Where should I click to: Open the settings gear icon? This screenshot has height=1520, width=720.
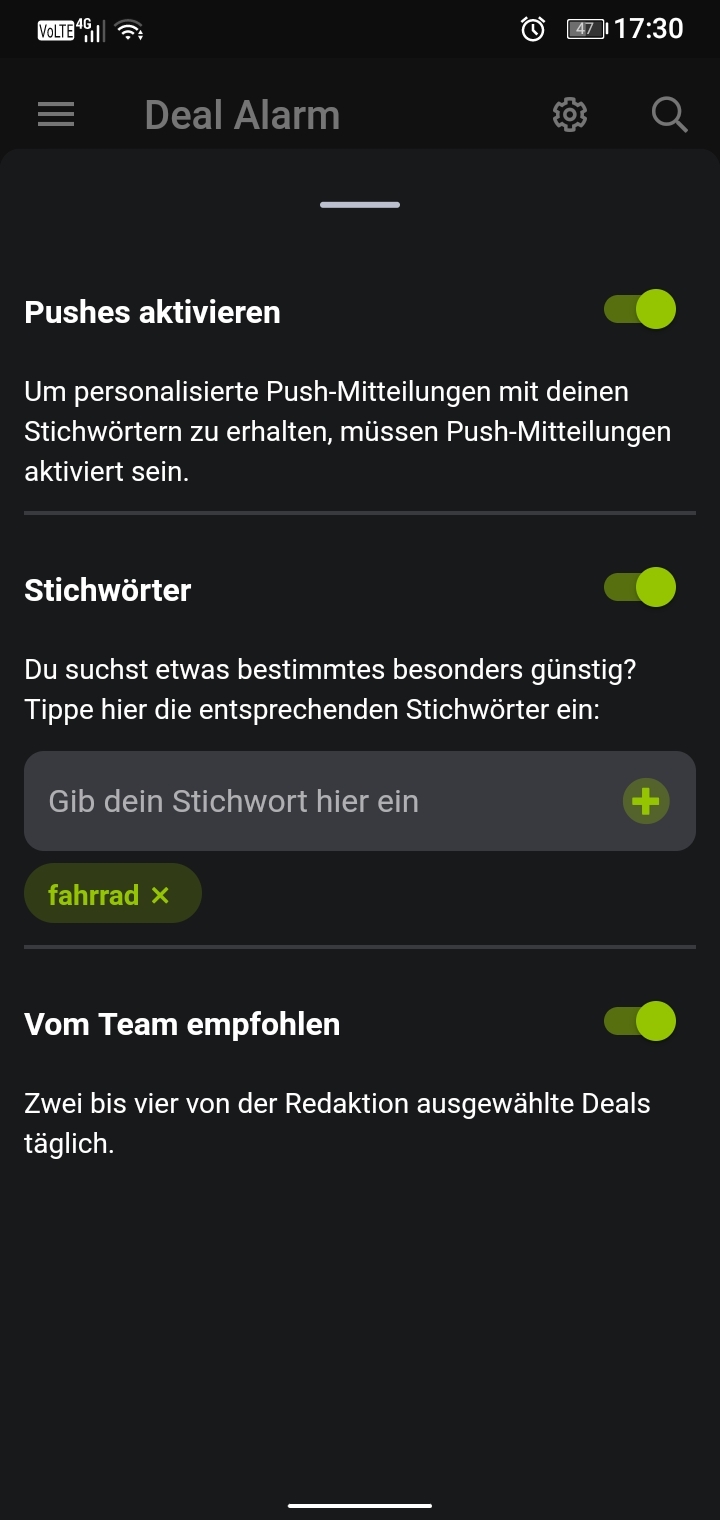(x=570, y=115)
